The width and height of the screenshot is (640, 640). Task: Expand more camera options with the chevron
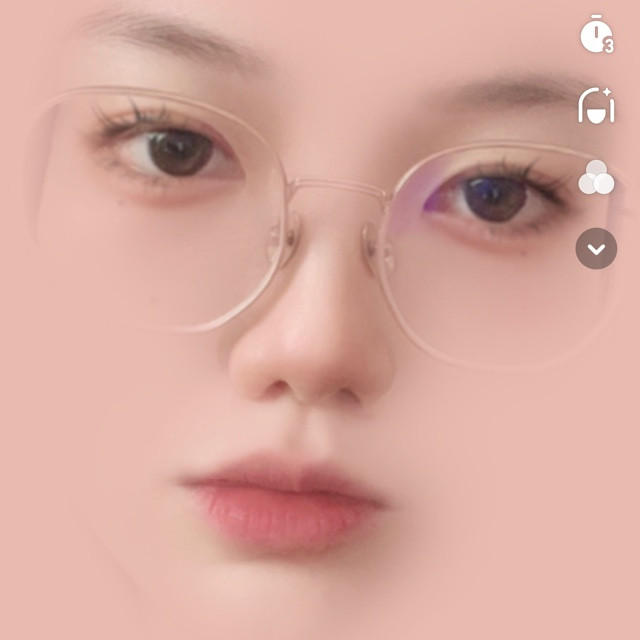point(596,249)
